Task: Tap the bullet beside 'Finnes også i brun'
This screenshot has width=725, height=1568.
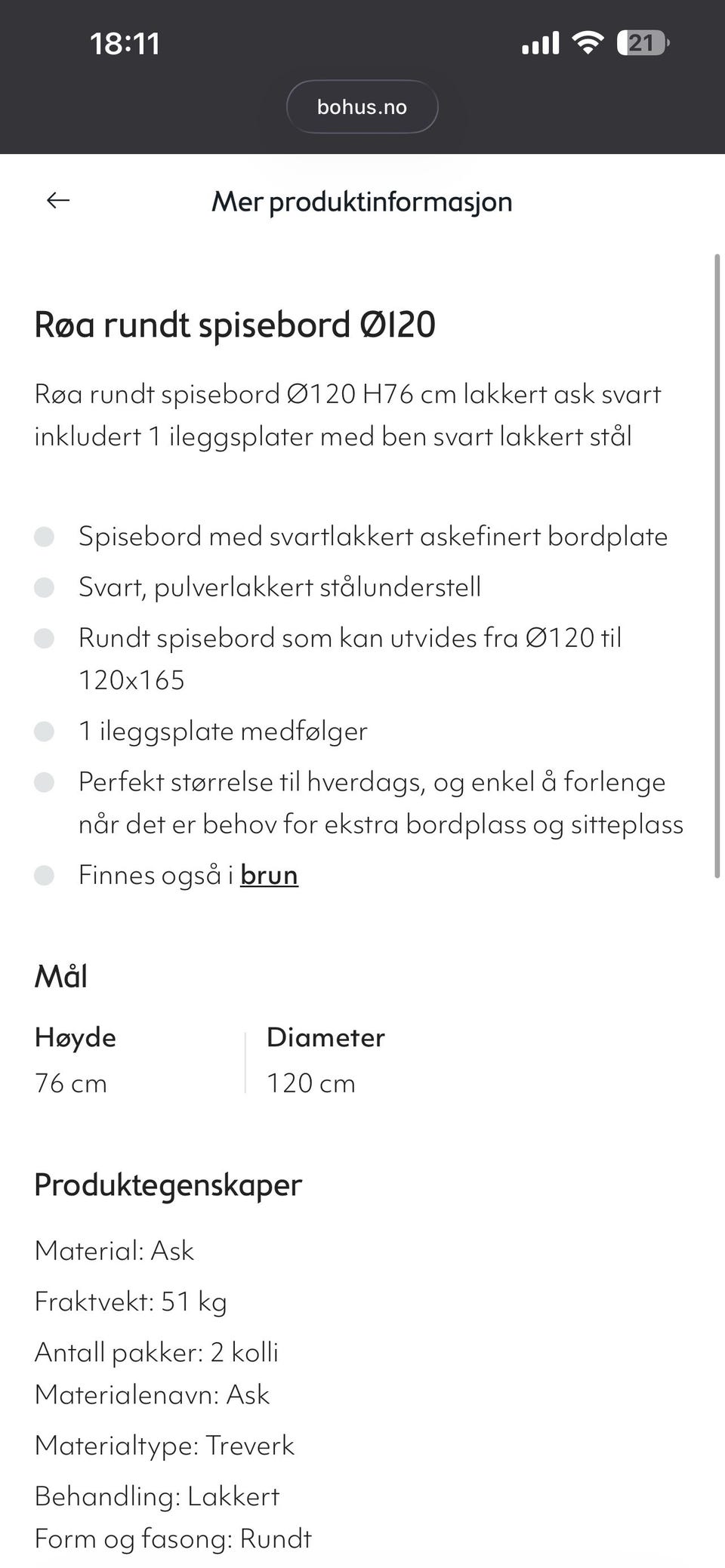Action: [x=45, y=876]
